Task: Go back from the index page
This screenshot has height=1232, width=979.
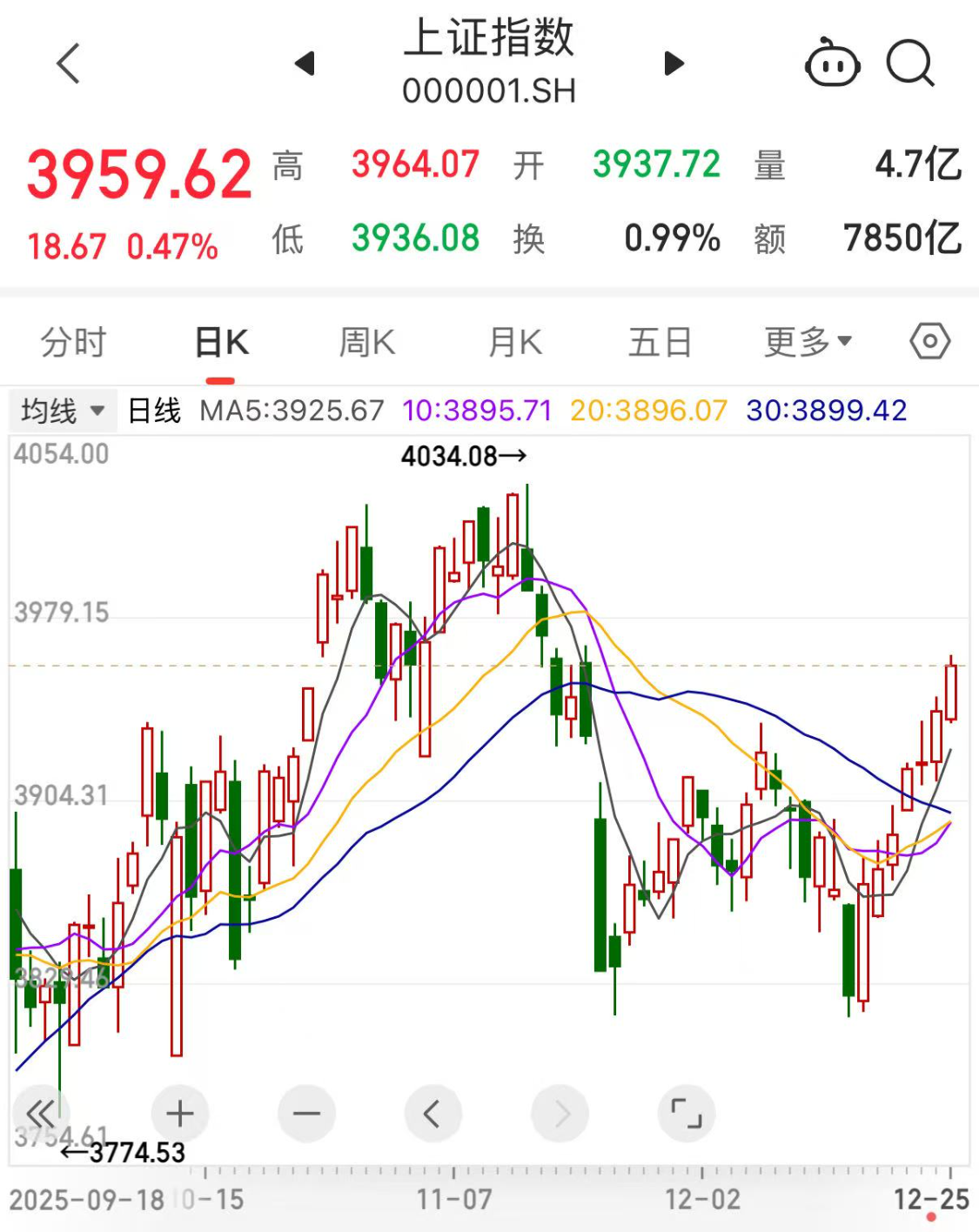Action: click(68, 64)
